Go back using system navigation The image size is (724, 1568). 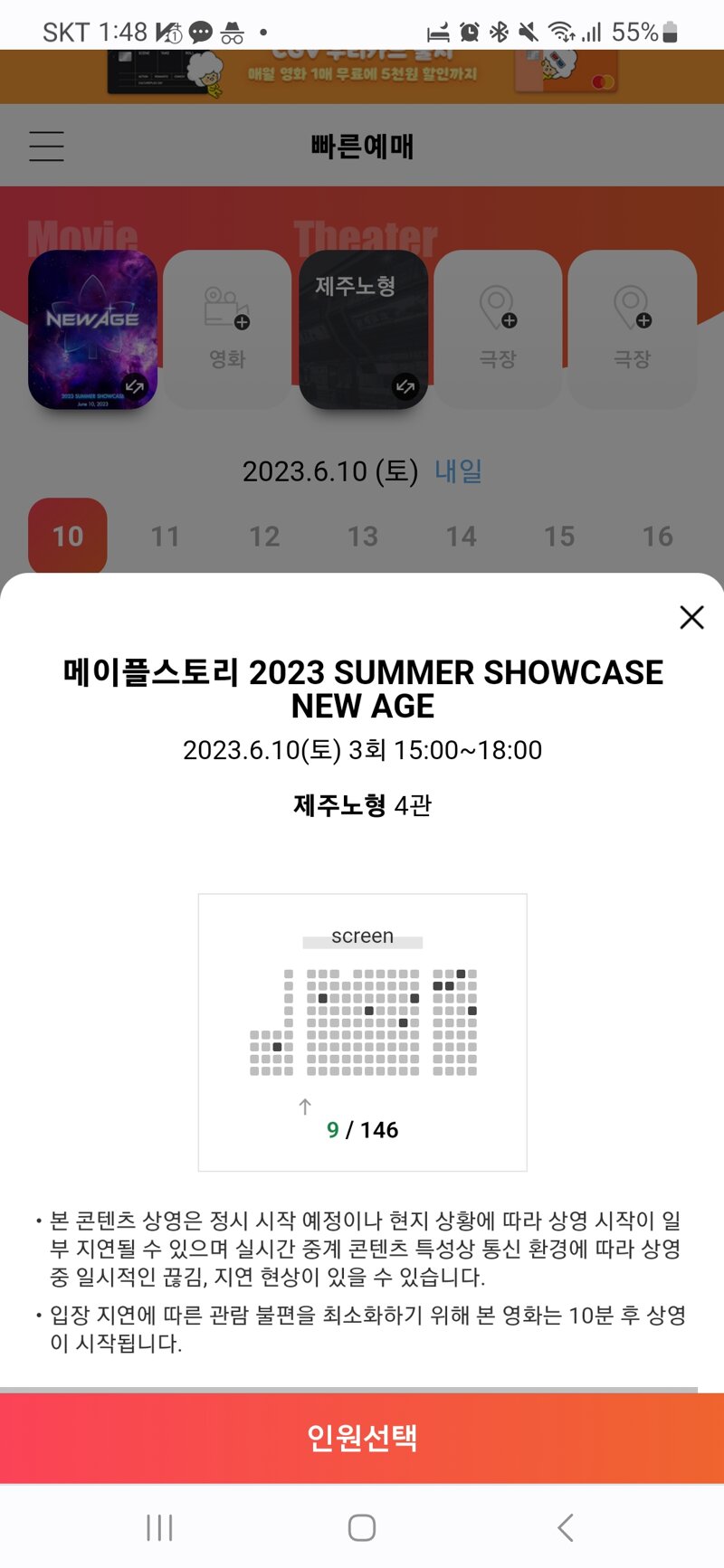point(566,1527)
